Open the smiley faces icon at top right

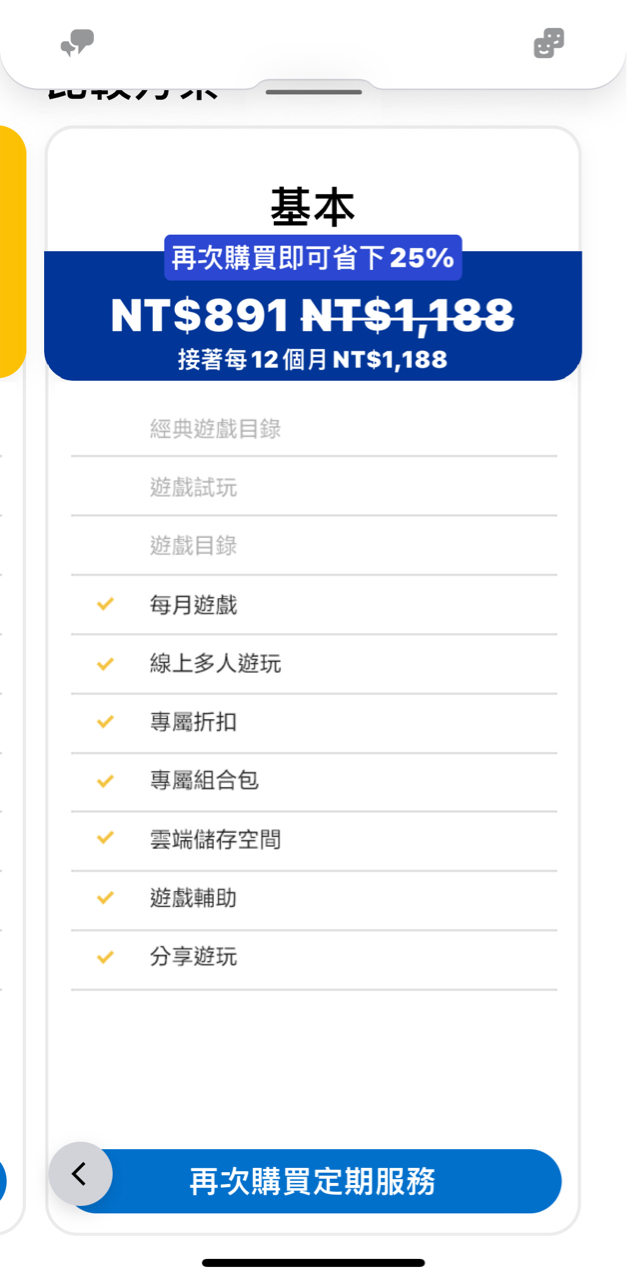pos(549,43)
